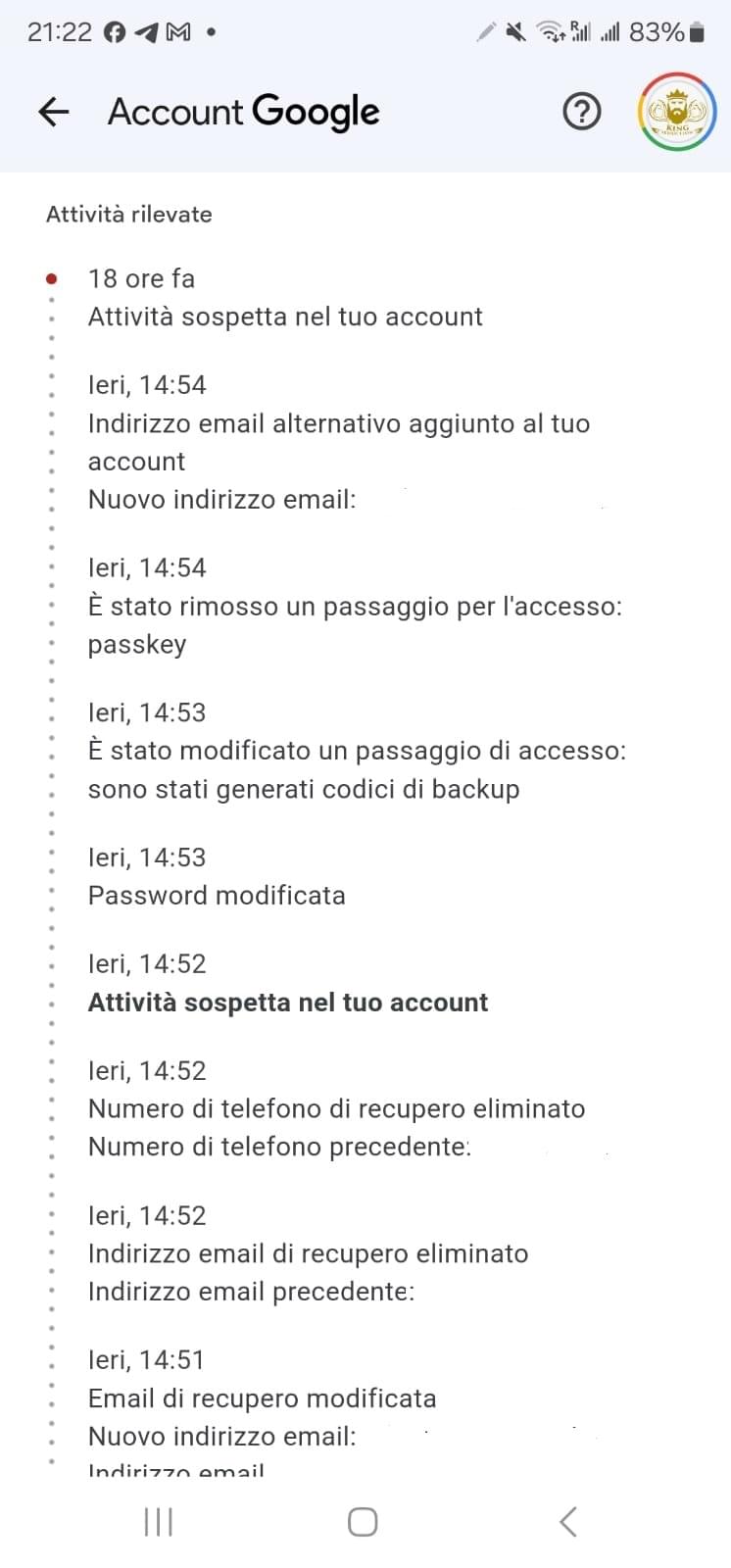Go back with the top arrow
Screen dimensions: 731x1568
[x=54, y=112]
